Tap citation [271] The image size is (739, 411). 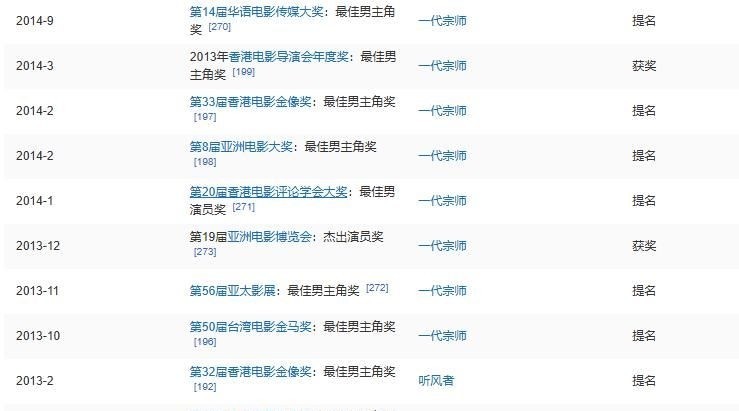point(244,207)
